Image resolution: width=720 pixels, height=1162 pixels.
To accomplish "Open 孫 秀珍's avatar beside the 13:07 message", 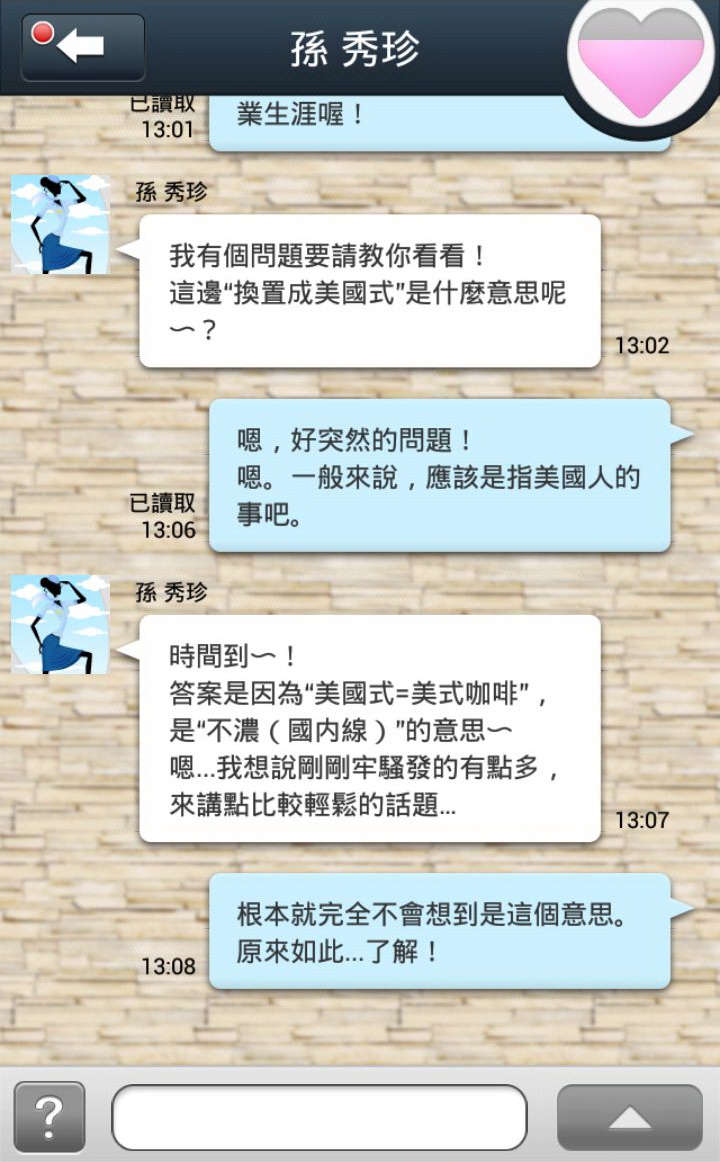I will pyautogui.click(x=60, y=625).
